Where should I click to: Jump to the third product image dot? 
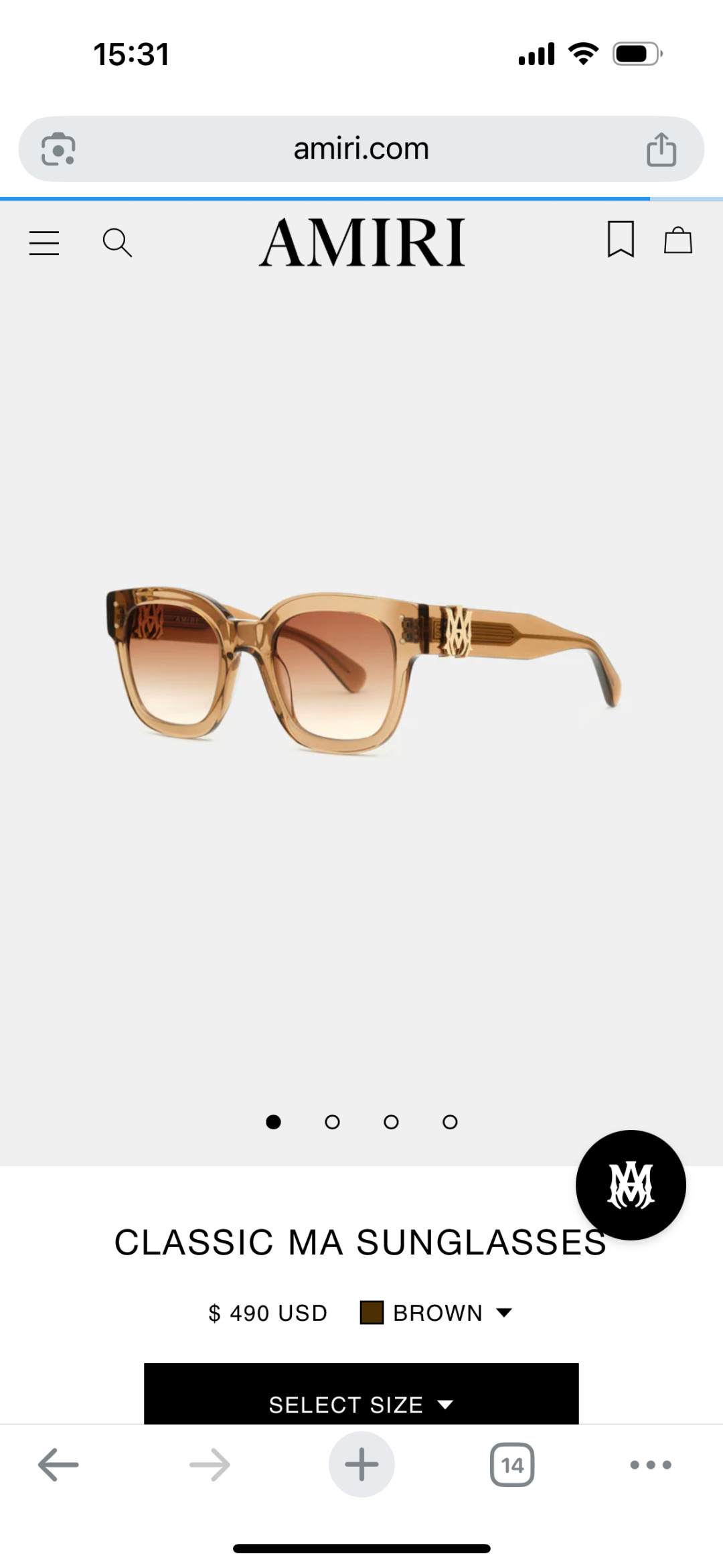[x=391, y=1122]
